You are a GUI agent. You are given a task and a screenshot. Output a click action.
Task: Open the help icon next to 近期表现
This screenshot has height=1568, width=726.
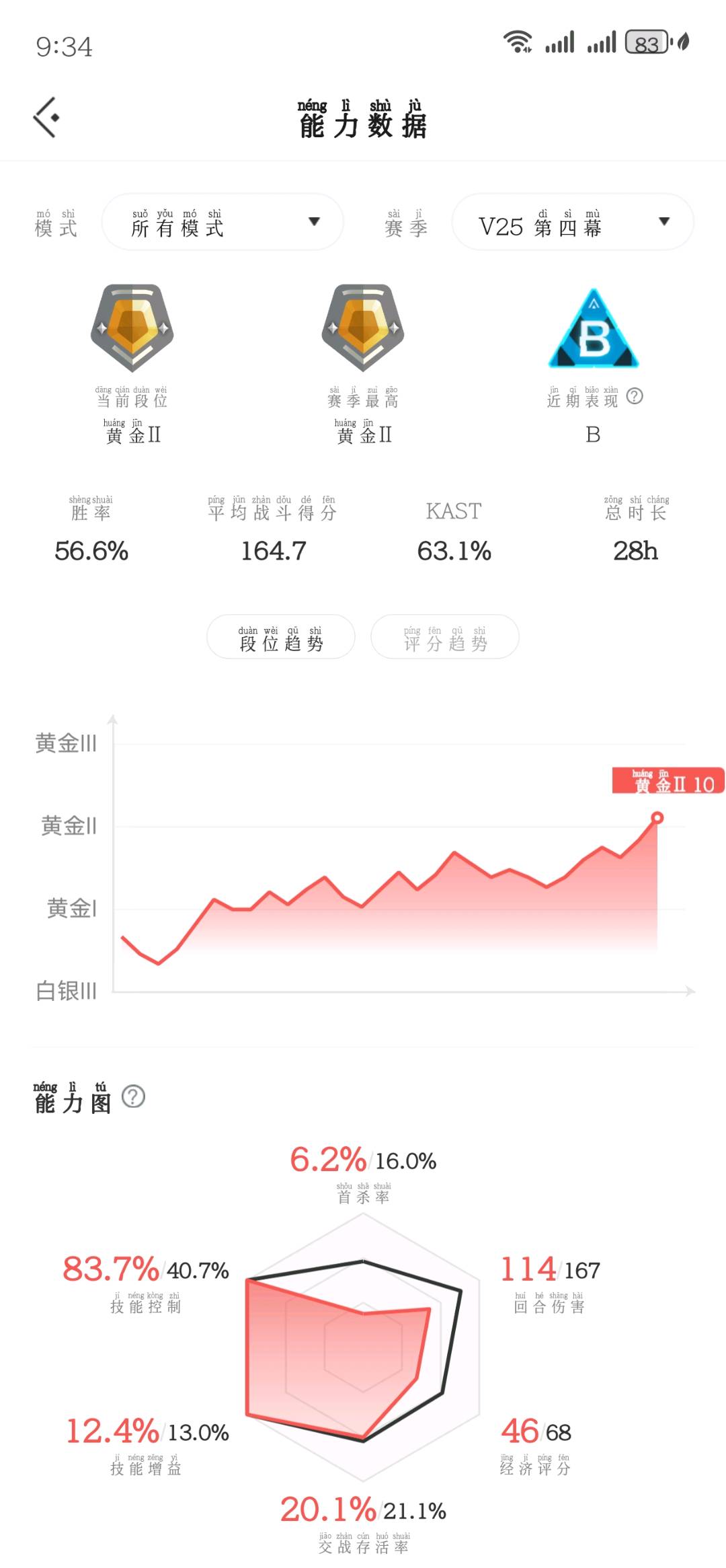coord(634,396)
